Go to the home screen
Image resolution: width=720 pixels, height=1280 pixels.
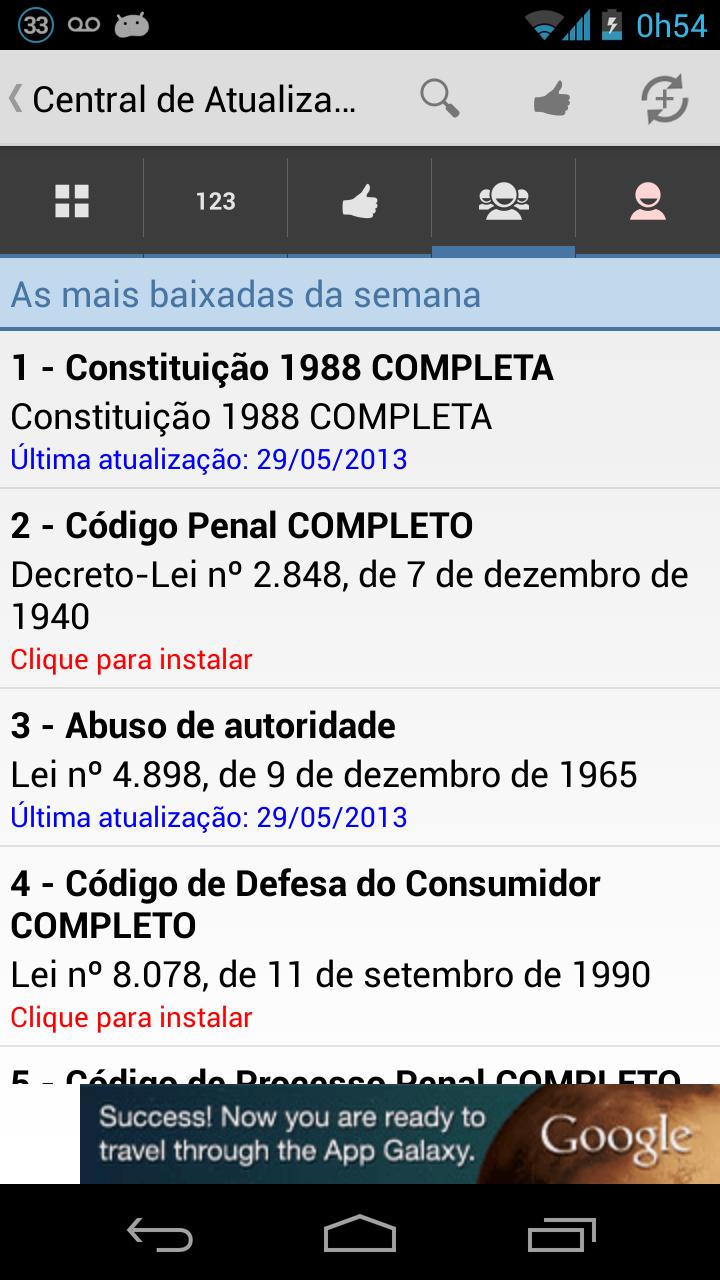[x=360, y=1233]
